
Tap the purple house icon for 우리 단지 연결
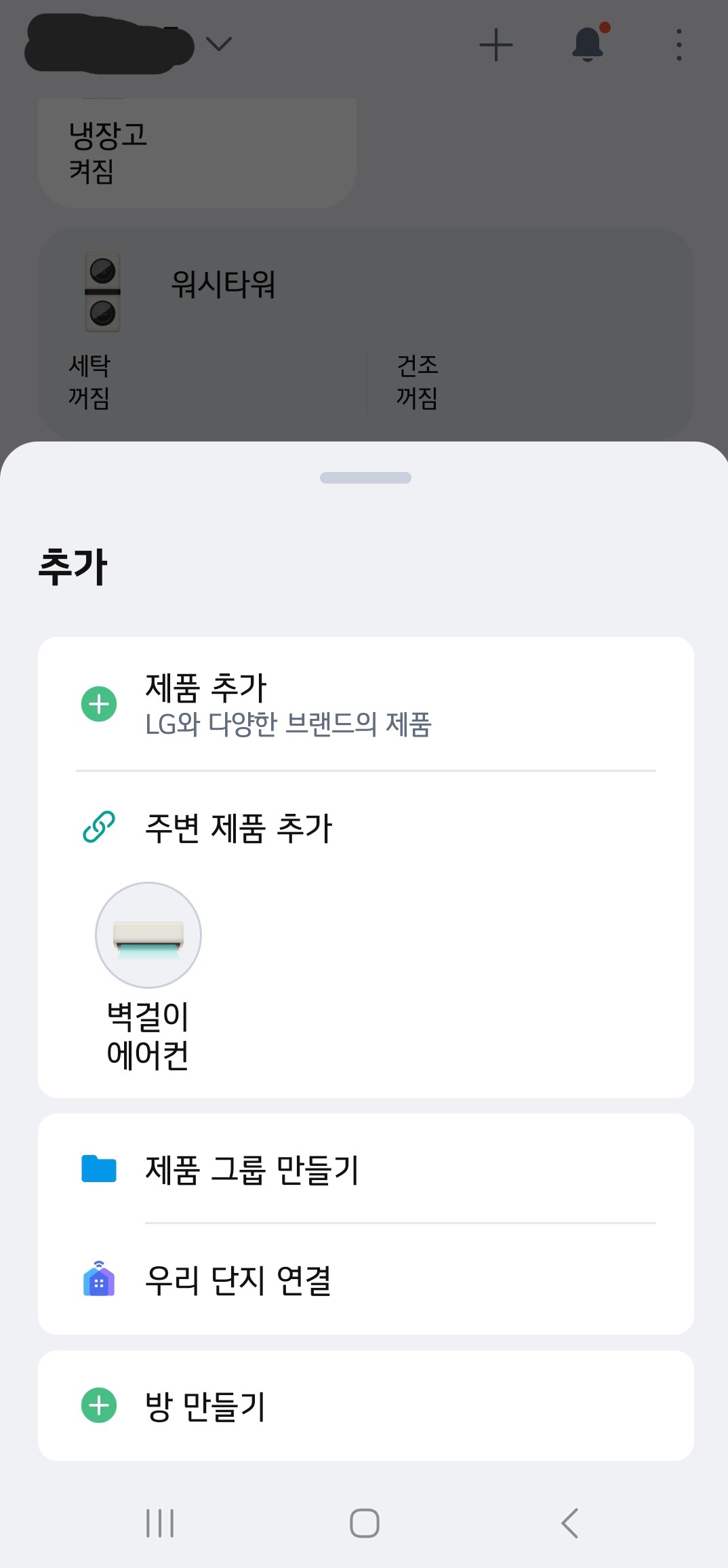[x=98, y=1279]
